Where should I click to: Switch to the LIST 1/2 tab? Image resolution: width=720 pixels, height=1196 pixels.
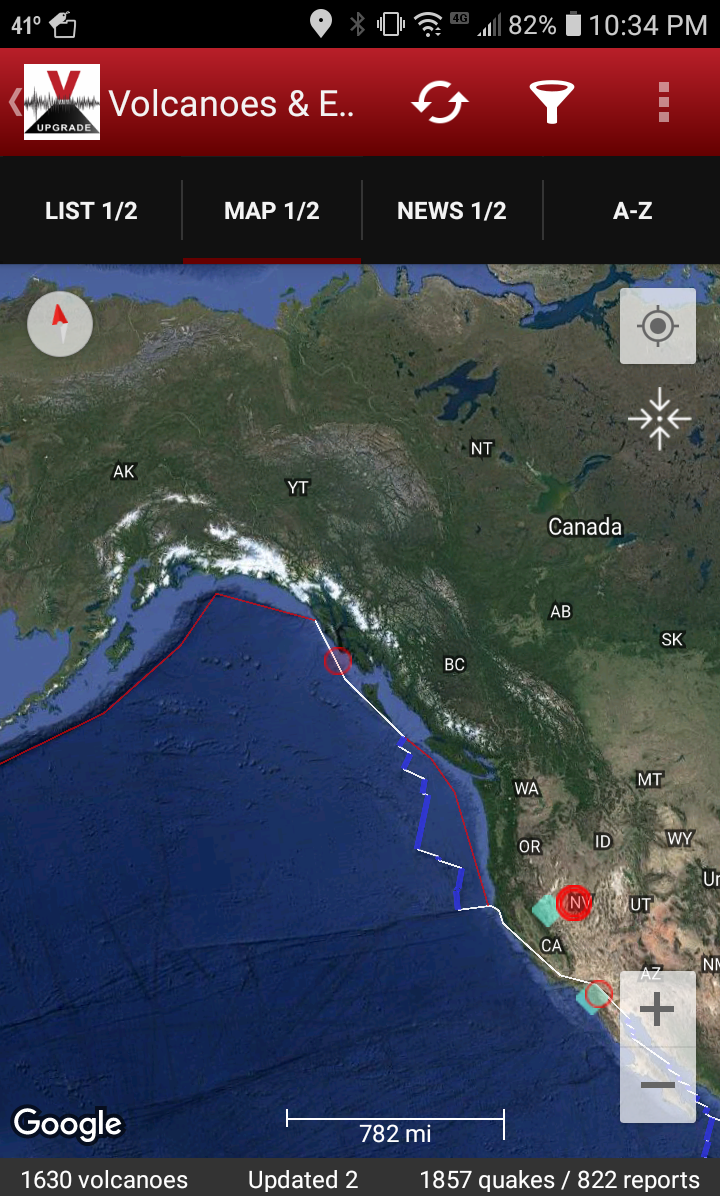coord(91,211)
